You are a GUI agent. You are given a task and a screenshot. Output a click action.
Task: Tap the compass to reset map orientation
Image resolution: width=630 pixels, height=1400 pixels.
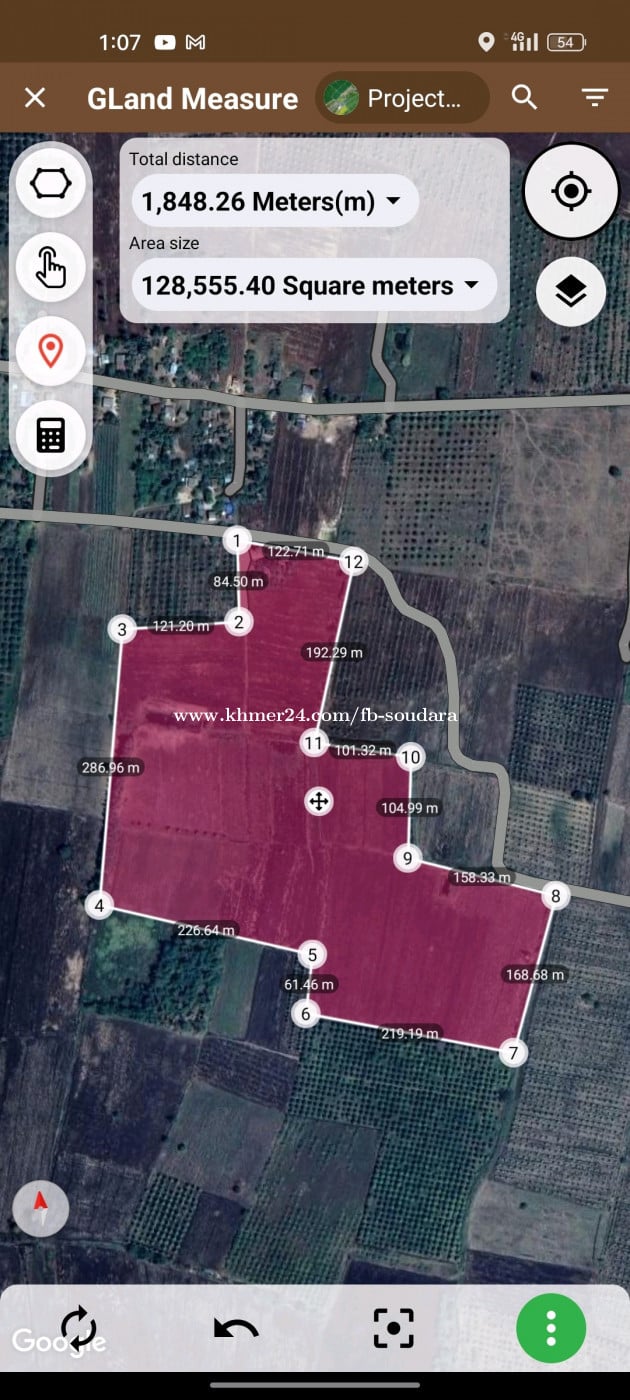[x=41, y=1208]
